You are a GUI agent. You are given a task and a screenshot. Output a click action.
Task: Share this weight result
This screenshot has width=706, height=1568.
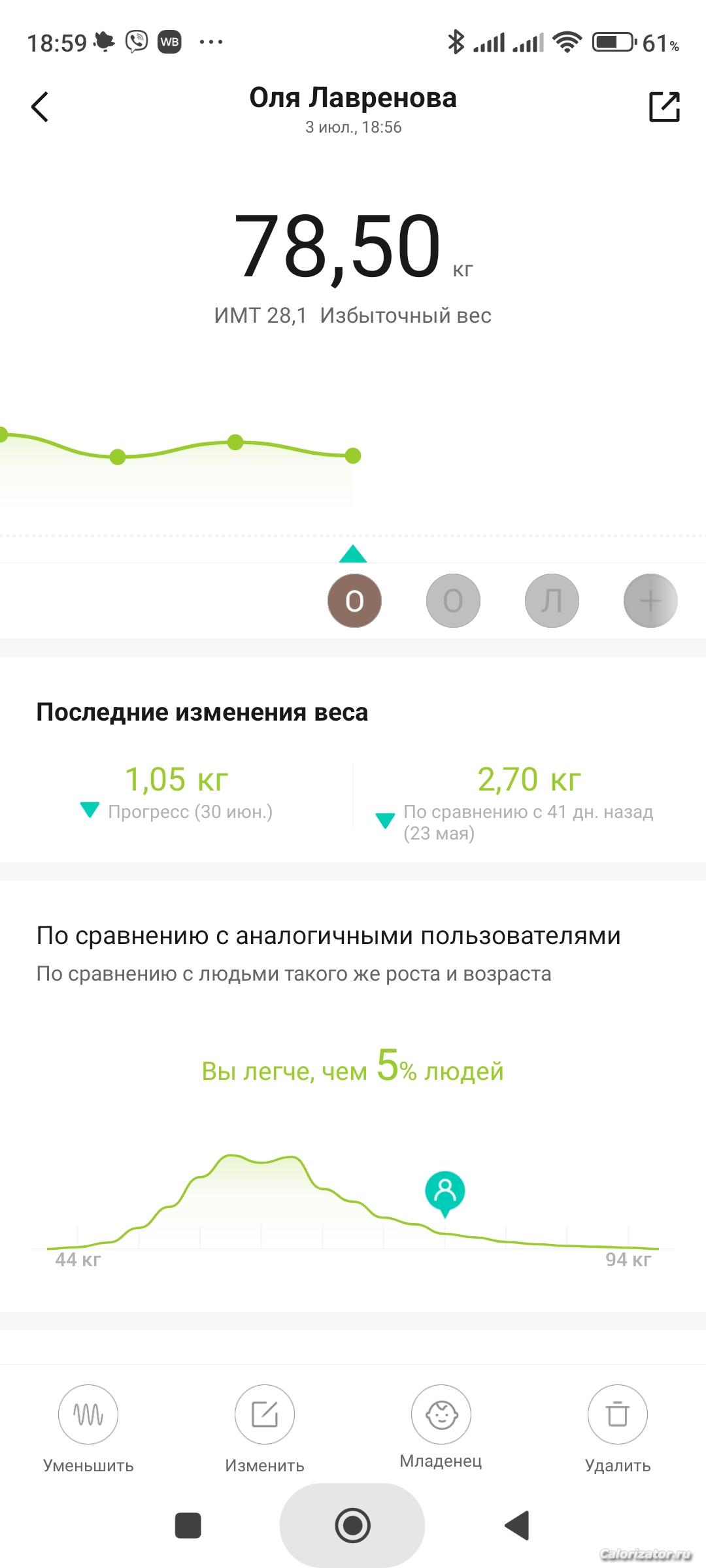point(664,106)
